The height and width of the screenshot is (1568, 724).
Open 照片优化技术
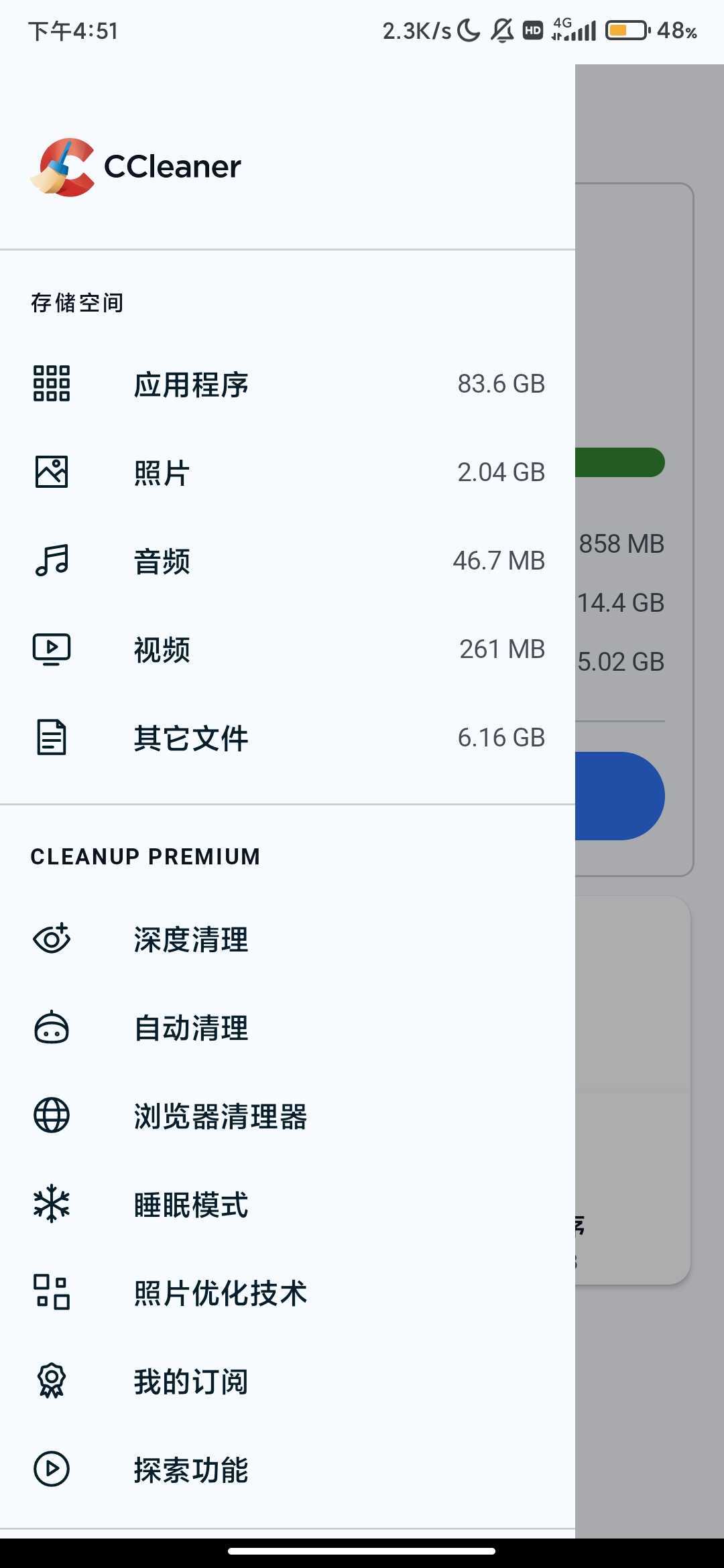[288, 1293]
